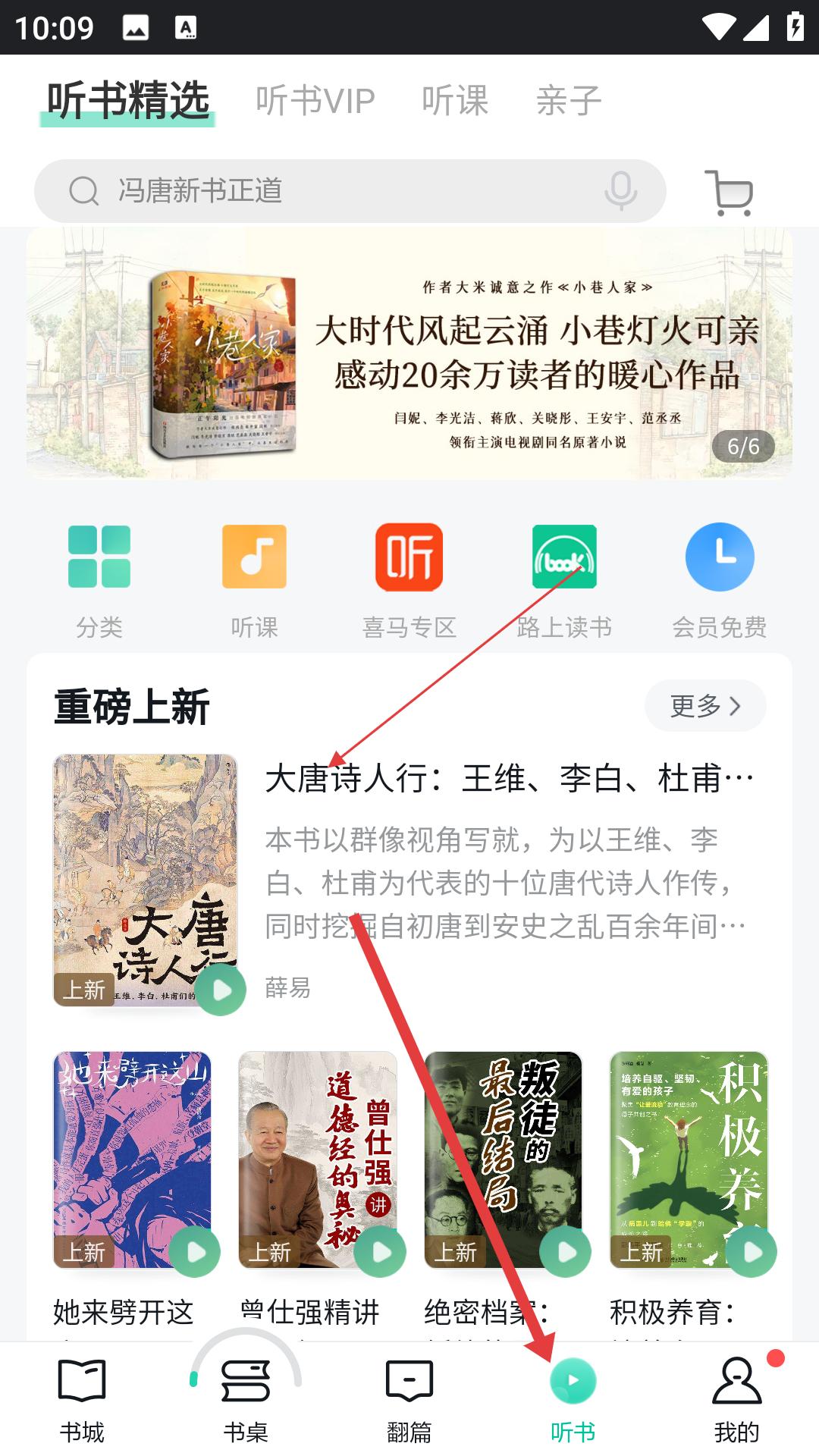Tap 更多 in 重磅上新

coord(705,706)
